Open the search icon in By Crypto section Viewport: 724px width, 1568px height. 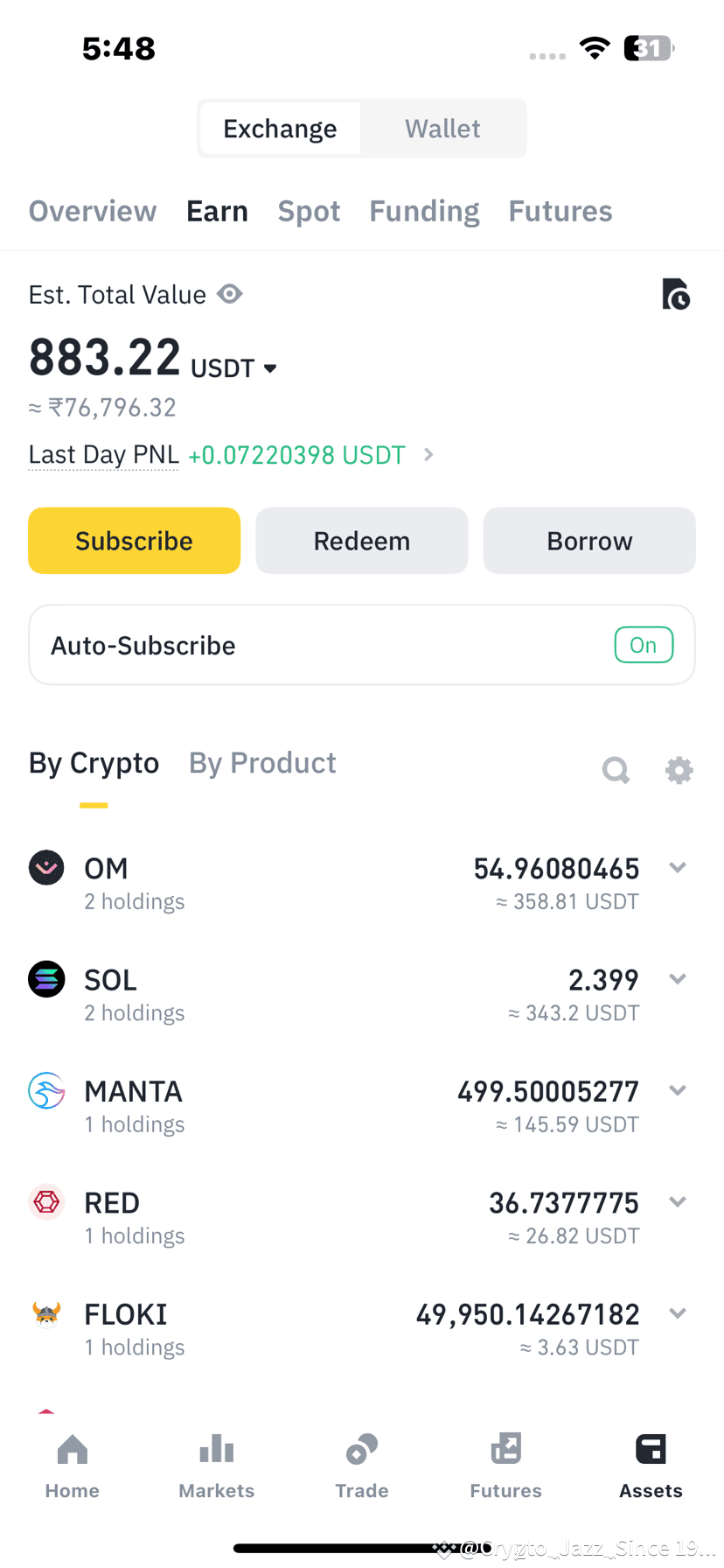pyautogui.click(x=616, y=770)
